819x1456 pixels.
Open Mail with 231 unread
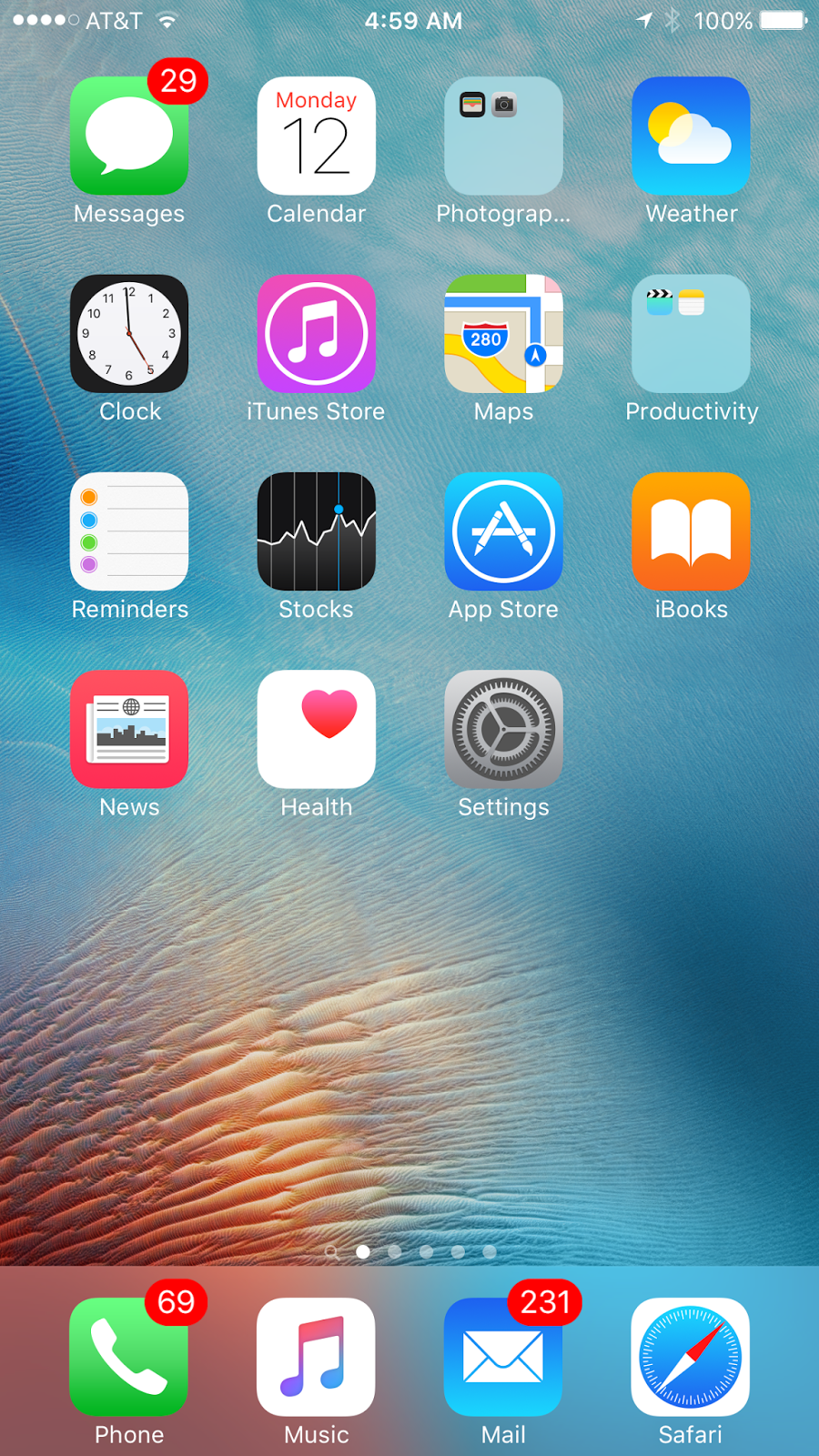click(503, 1357)
